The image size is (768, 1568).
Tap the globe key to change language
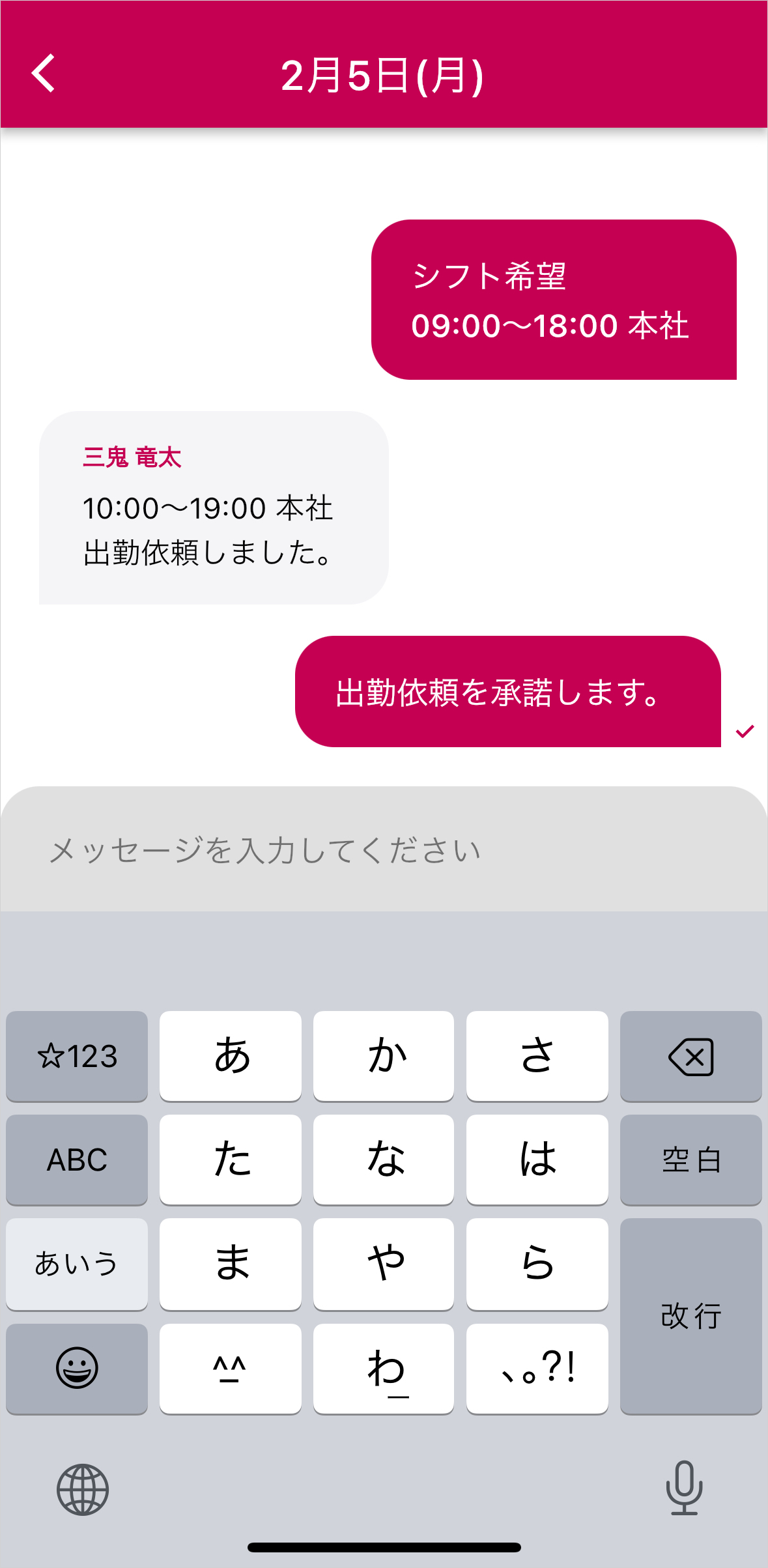(83, 1489)
